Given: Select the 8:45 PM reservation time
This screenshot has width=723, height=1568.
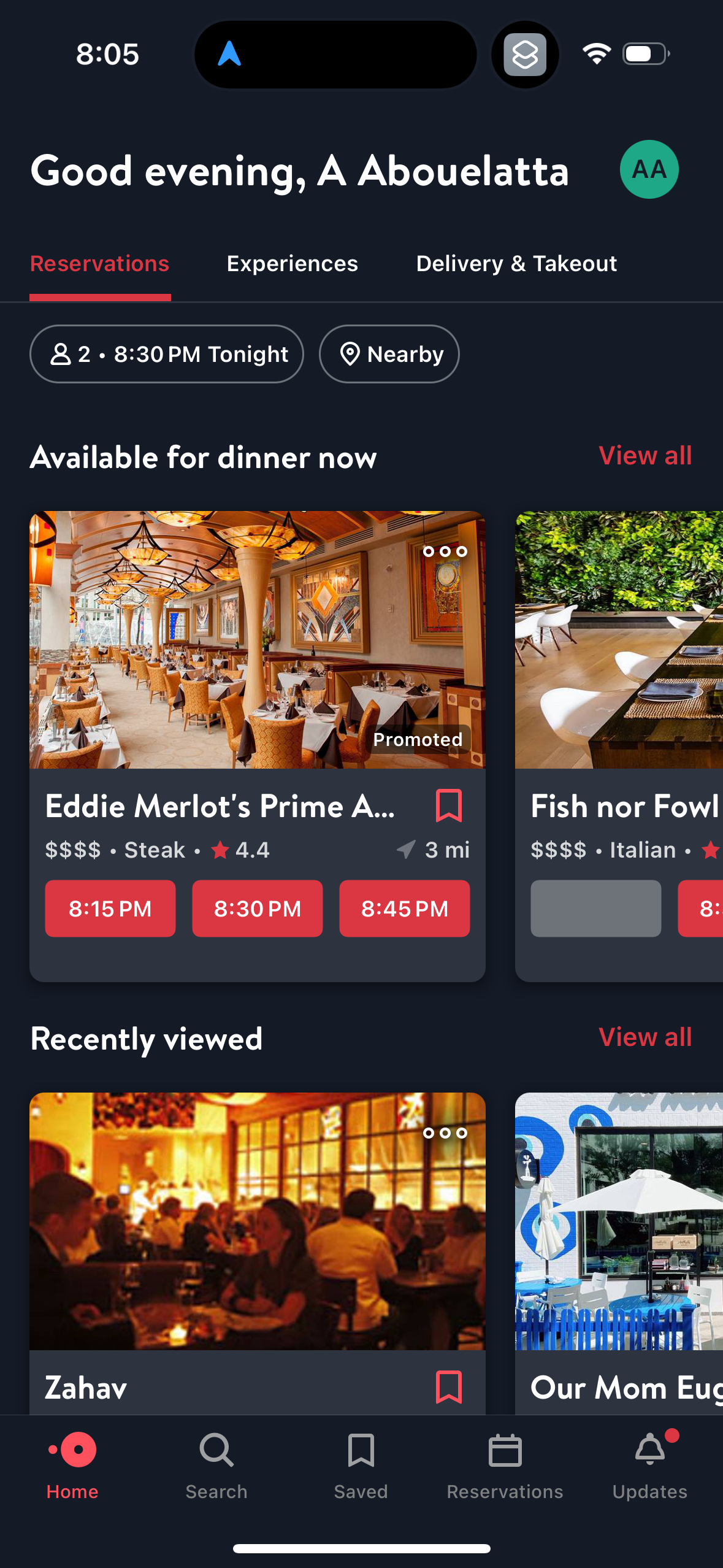Looking at the screenshot, I should point(404,909).
